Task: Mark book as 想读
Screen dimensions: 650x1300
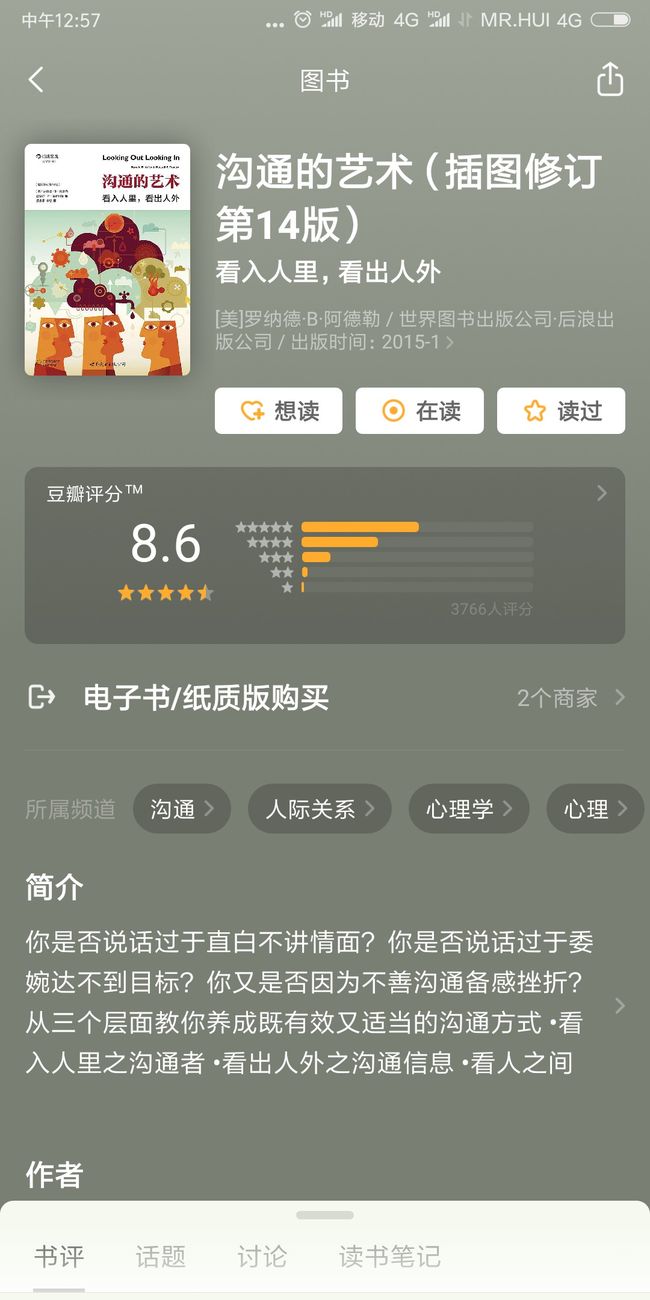Action: click(278, 411)
